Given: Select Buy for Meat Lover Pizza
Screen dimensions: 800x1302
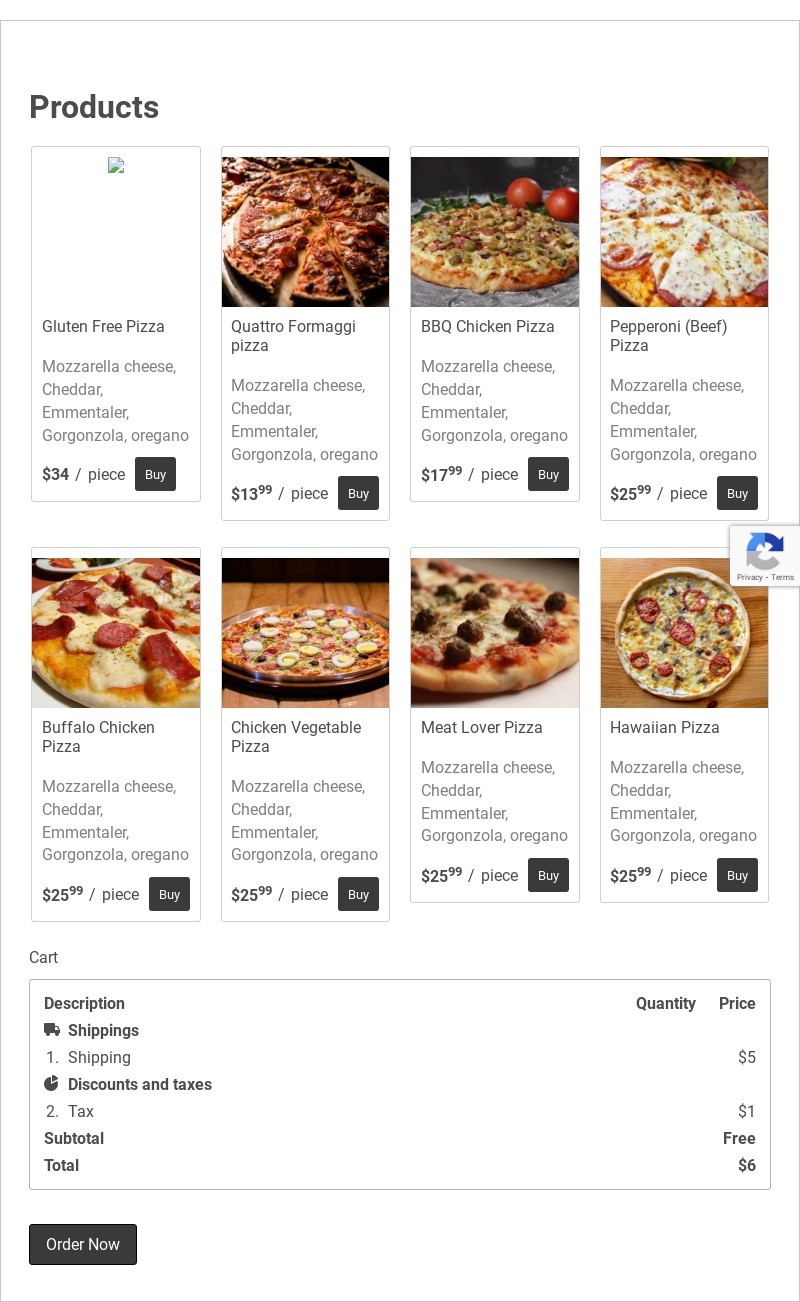Looking at the screenshot, I should (x=548, y=875).
